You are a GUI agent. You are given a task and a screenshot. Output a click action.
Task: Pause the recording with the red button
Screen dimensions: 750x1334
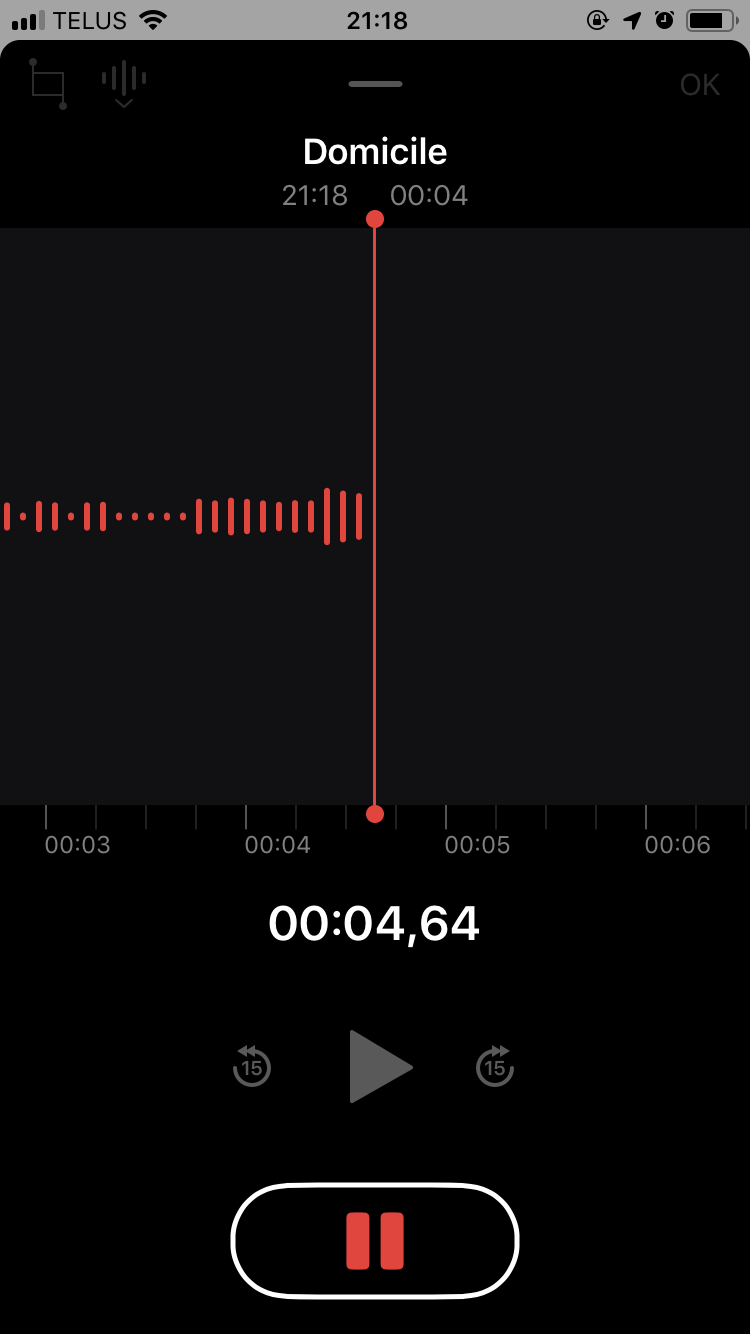tap(375, 1241)
